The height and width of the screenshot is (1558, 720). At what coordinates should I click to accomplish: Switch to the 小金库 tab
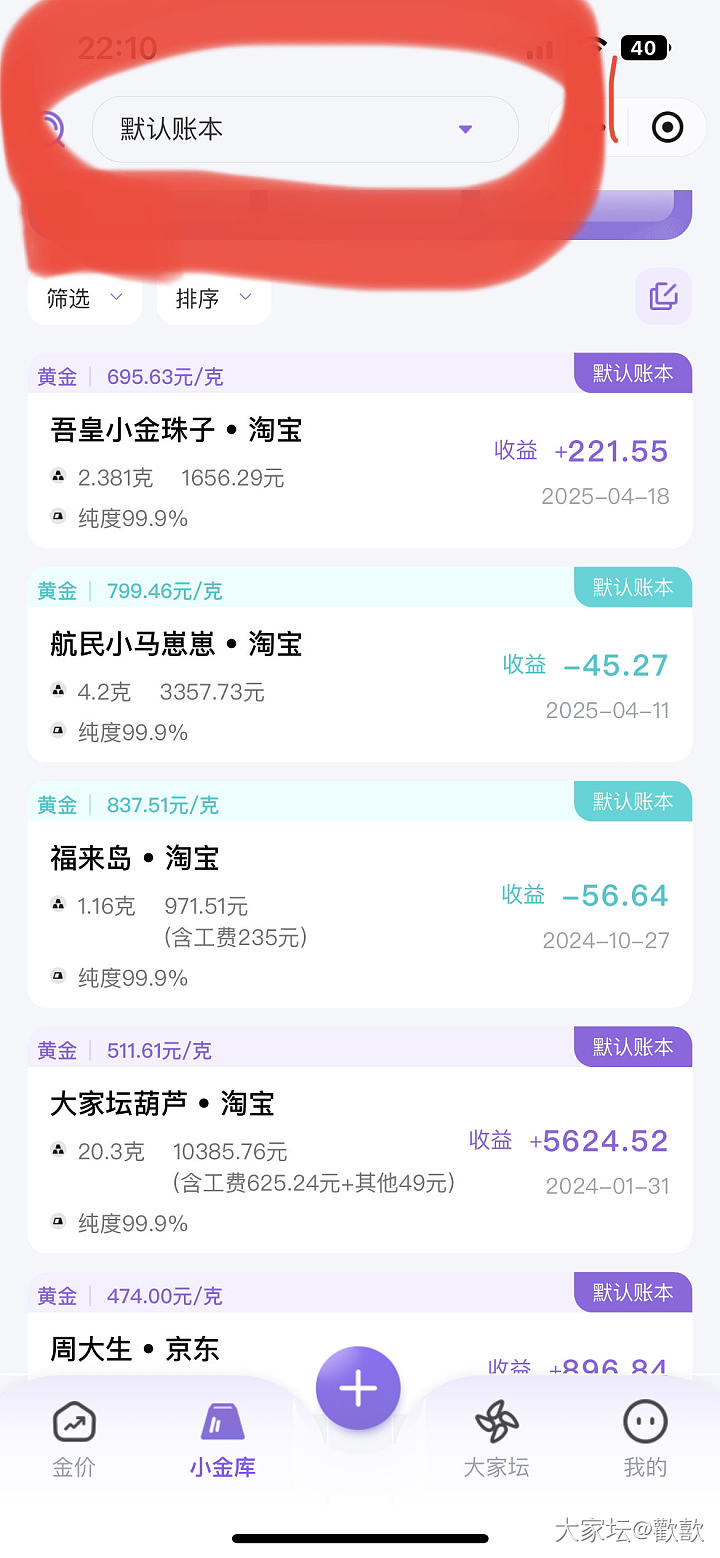(x=223, y=1440)
